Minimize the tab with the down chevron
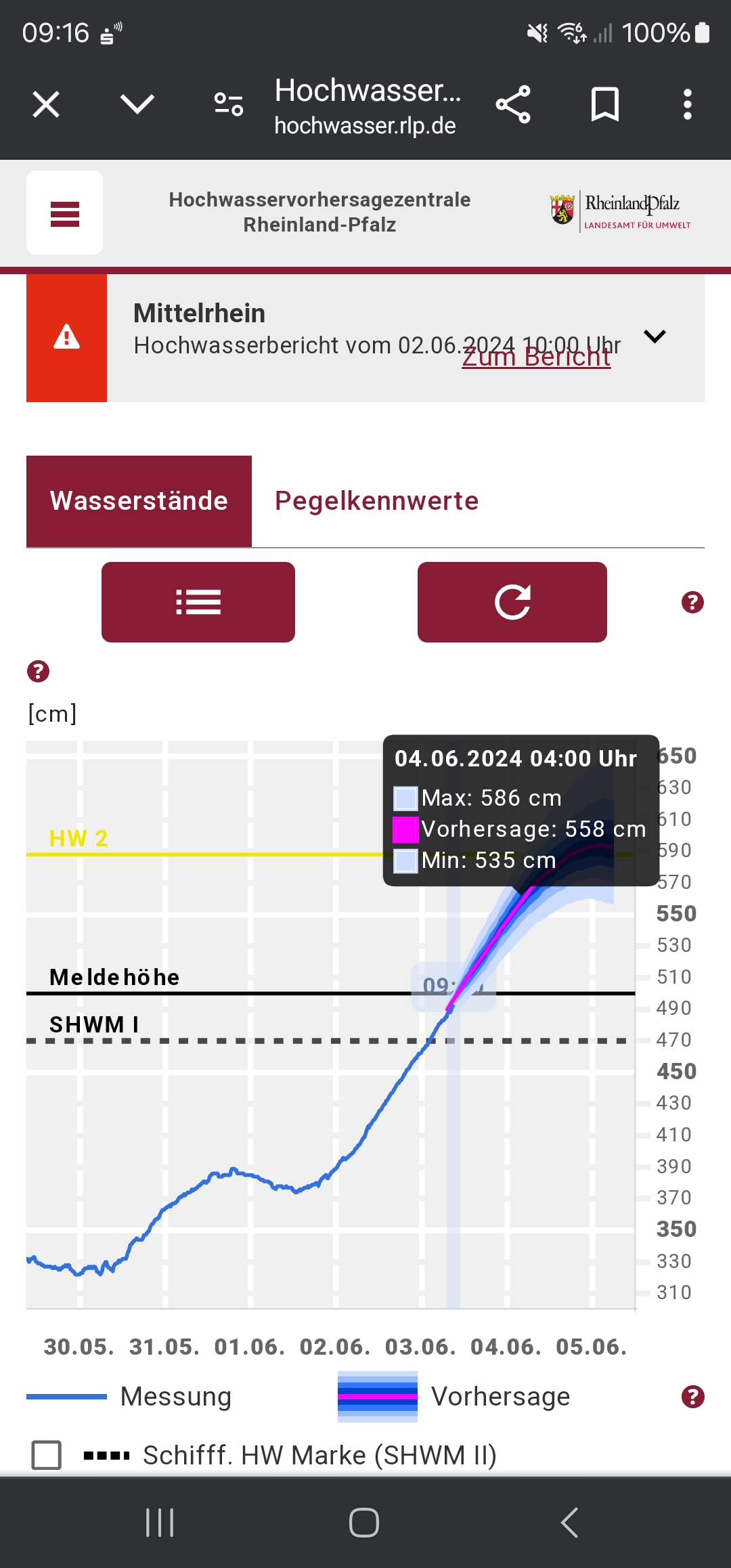 (137, 104)
